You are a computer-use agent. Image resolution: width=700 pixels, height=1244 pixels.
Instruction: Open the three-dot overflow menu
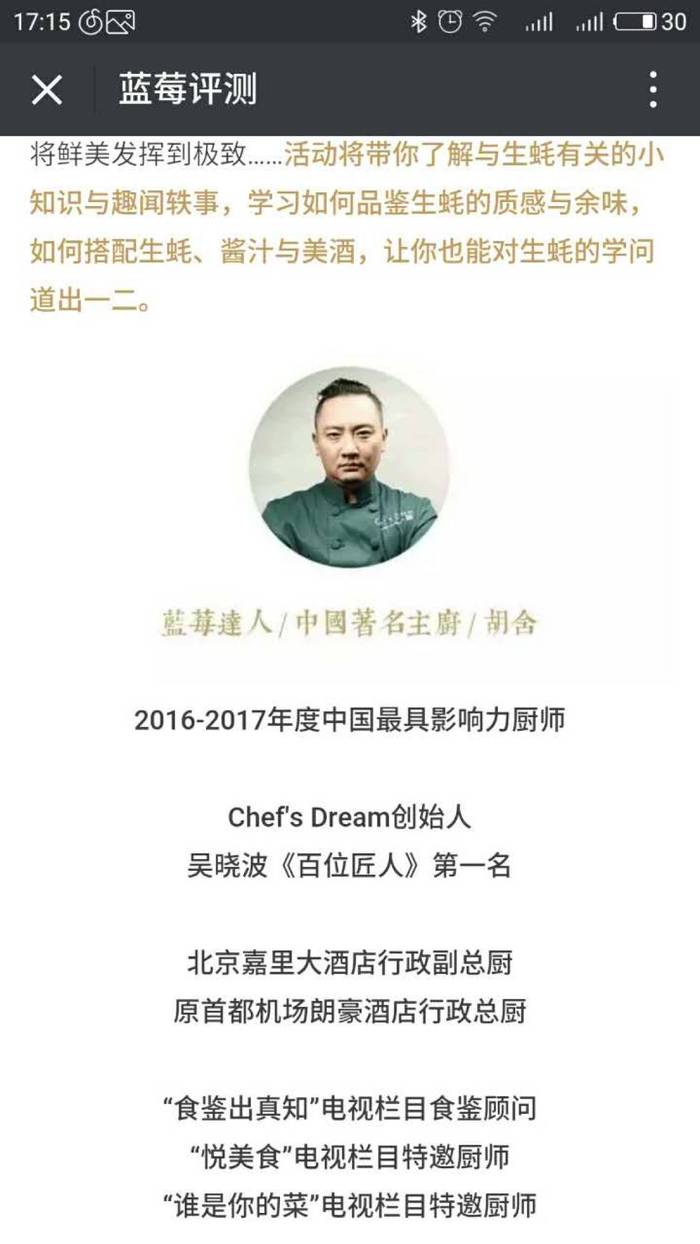(653, 90)
